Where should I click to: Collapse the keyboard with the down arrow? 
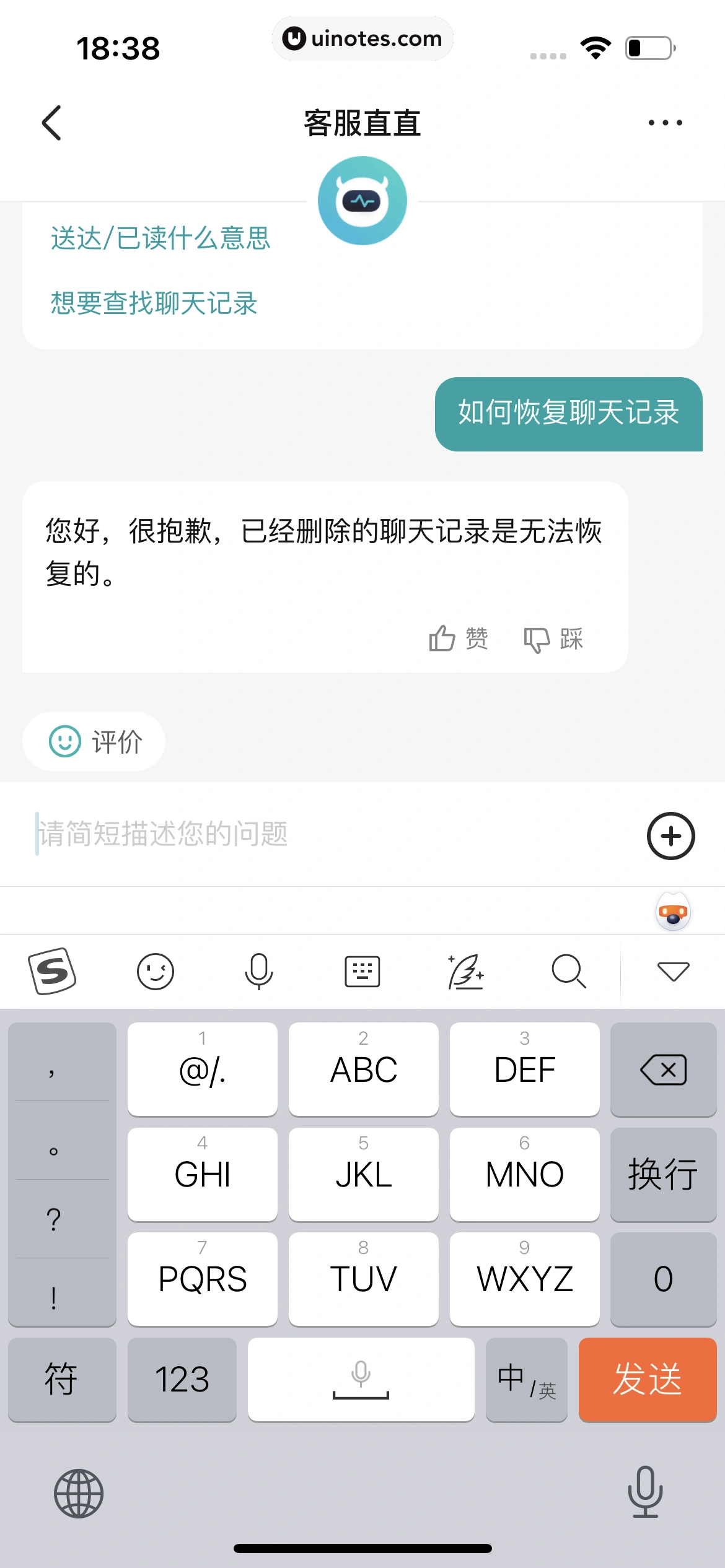click(x=673, y=970)
